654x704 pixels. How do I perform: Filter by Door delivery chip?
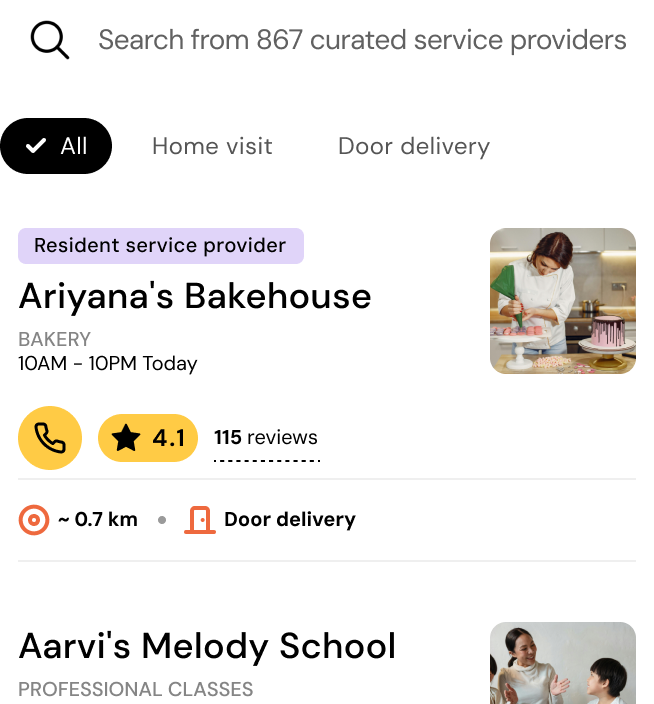tap(414, 146)
